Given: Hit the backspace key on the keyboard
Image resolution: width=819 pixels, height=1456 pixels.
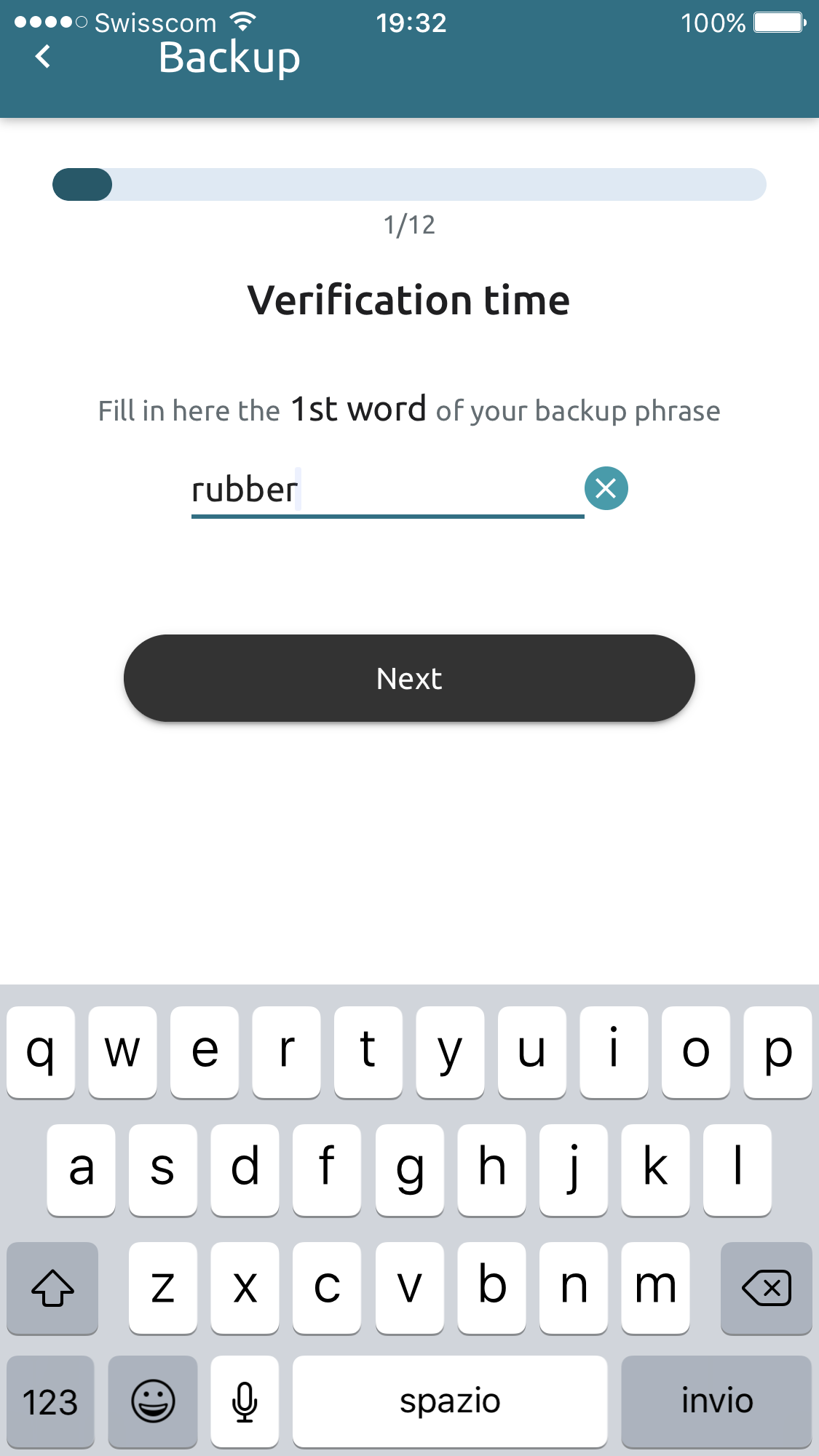Looking at the screenshot, I should (x=766, y=1288).
